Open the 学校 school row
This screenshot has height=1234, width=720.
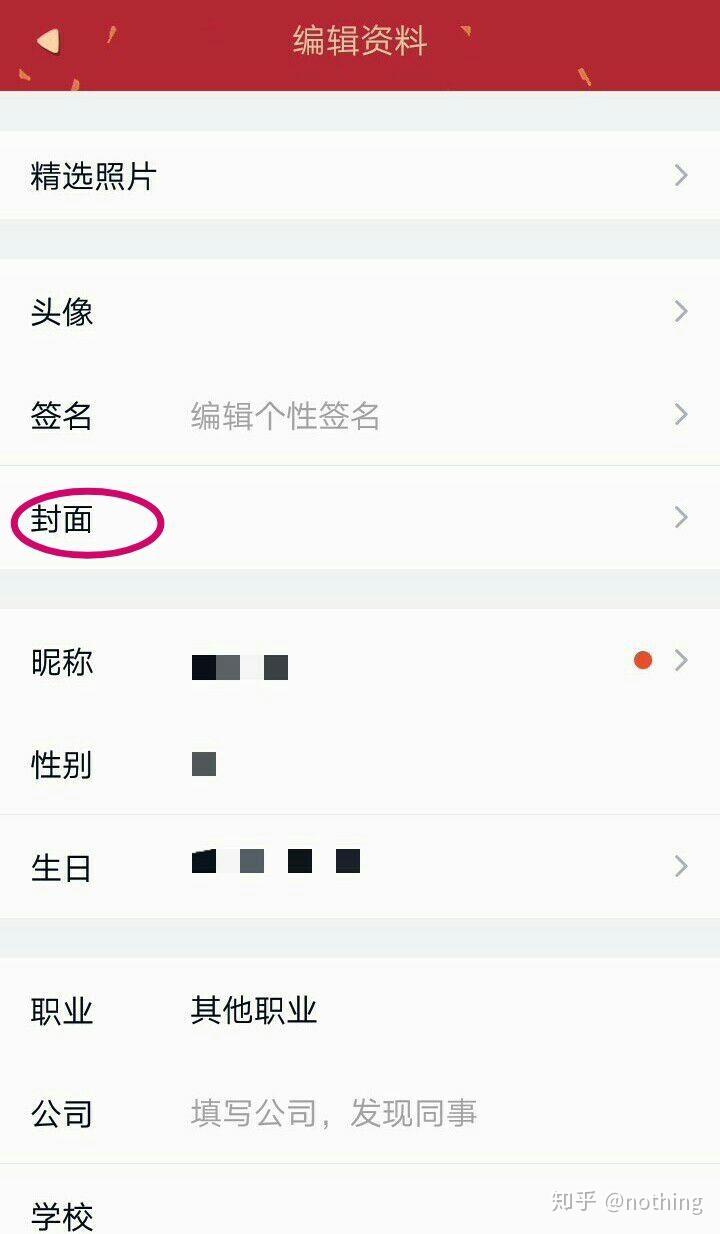click(x=300, y=1214)
